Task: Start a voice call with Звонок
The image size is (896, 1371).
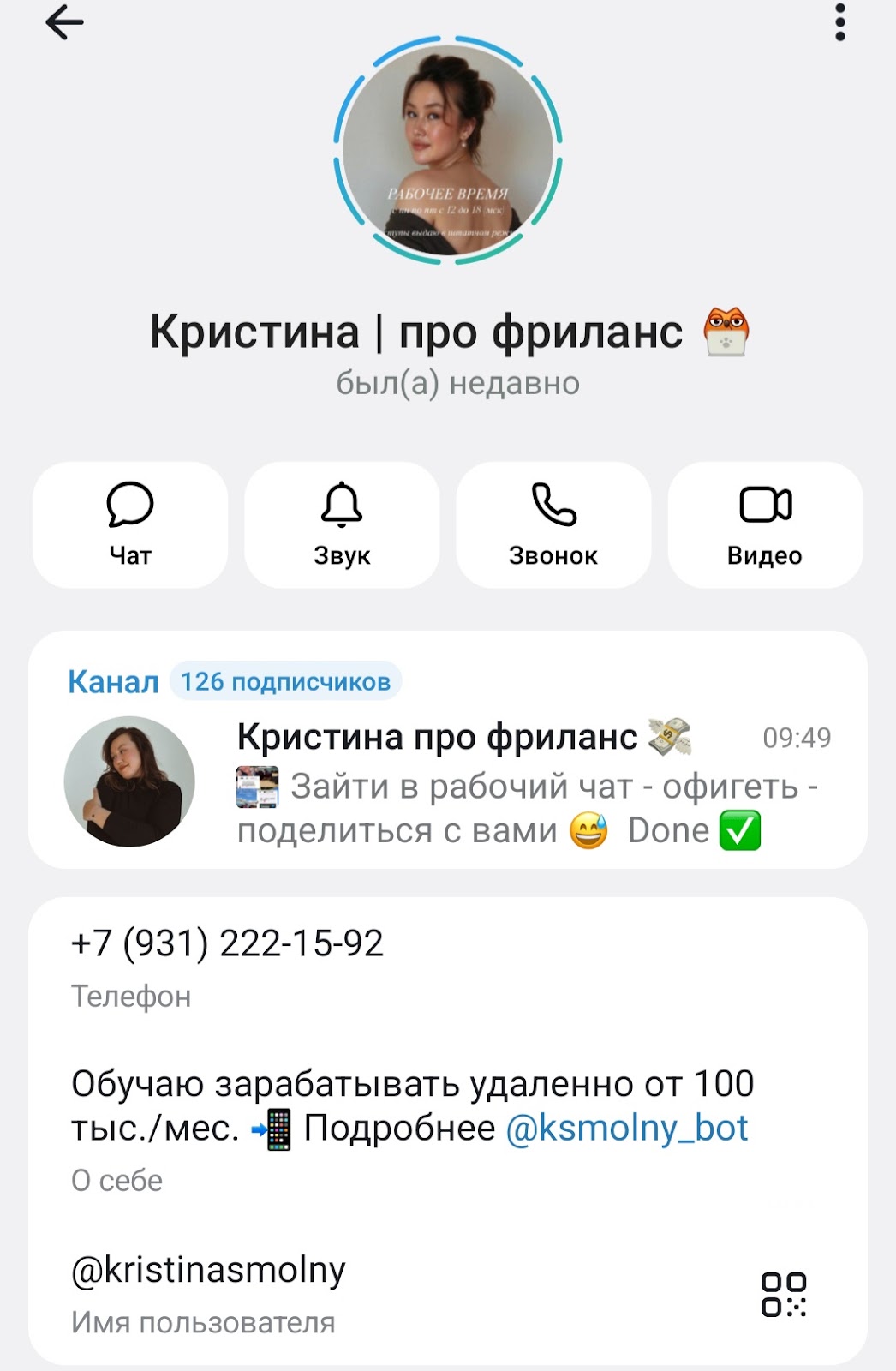Action: coord(553,524)
